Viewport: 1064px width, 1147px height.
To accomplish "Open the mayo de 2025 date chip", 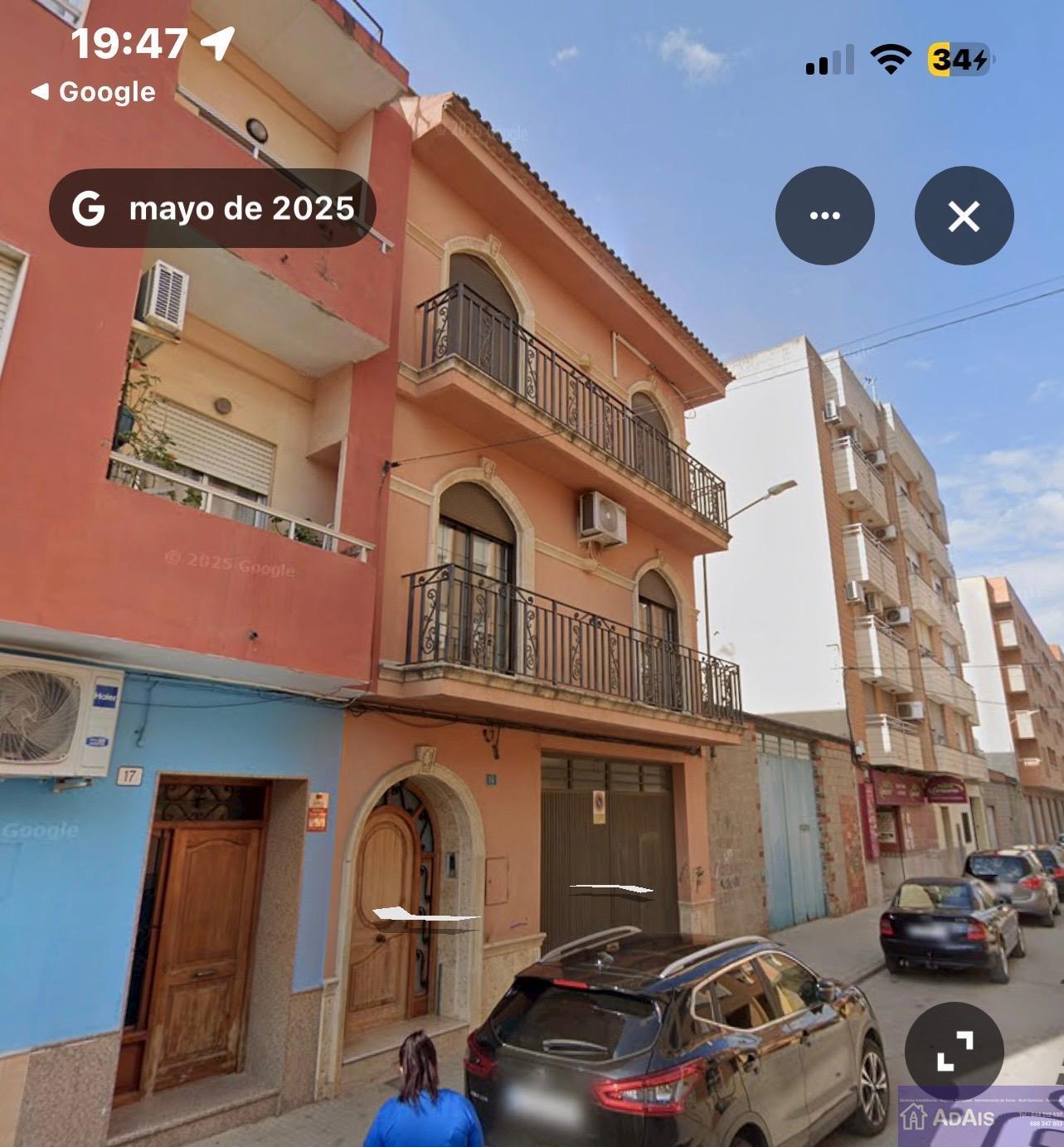I will [x=212, y=208].
